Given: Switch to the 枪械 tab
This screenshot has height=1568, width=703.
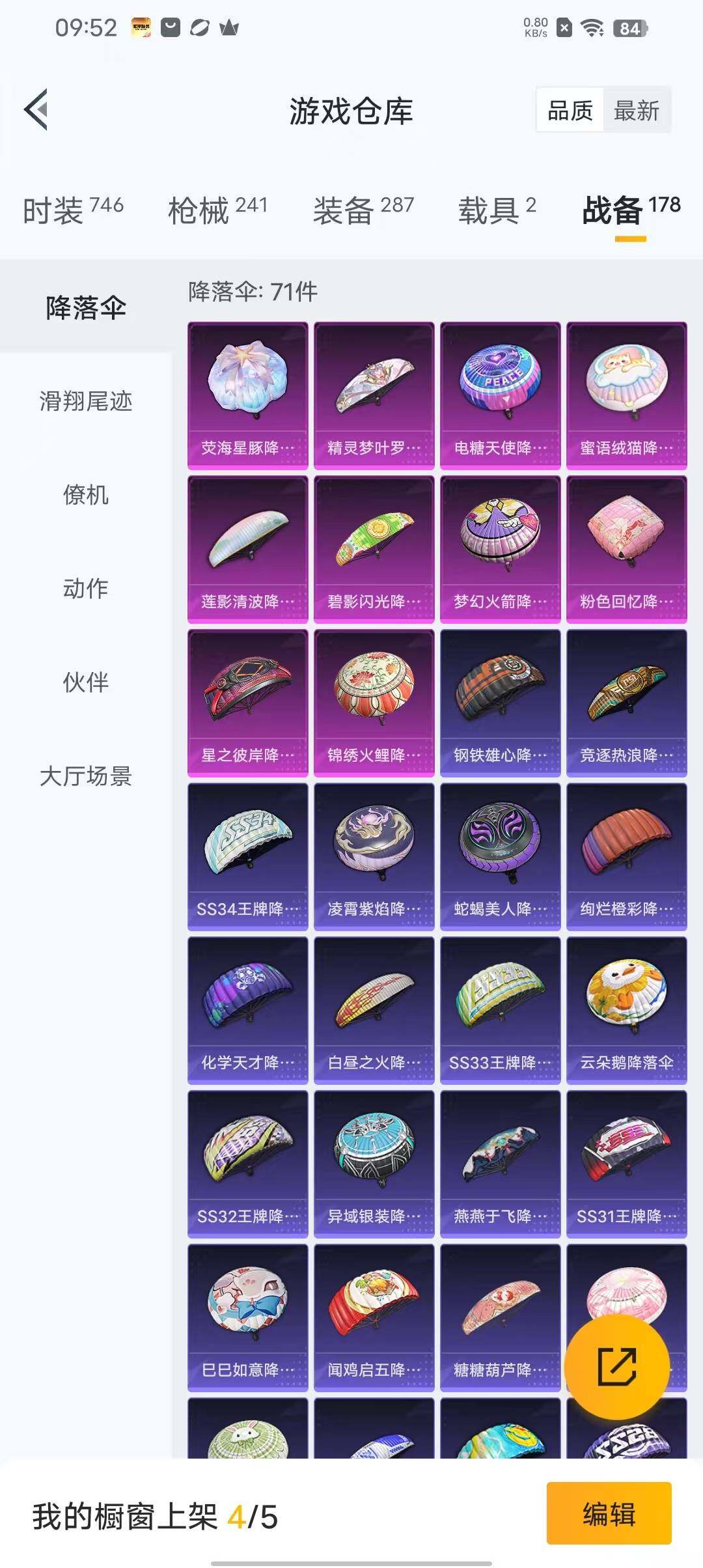Looking at the screenshot, I should [217, 210].
